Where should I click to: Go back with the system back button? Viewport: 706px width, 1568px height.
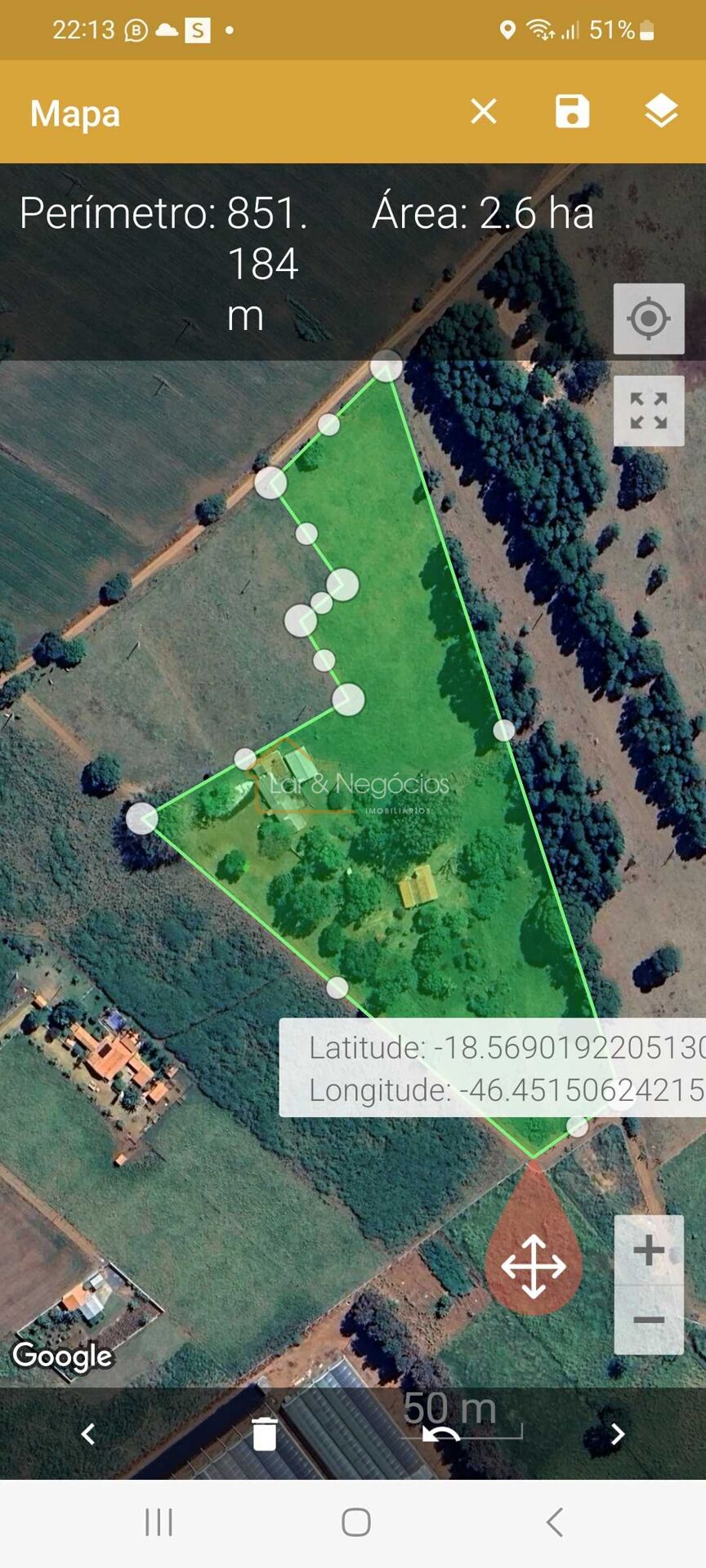[555, 1522]
